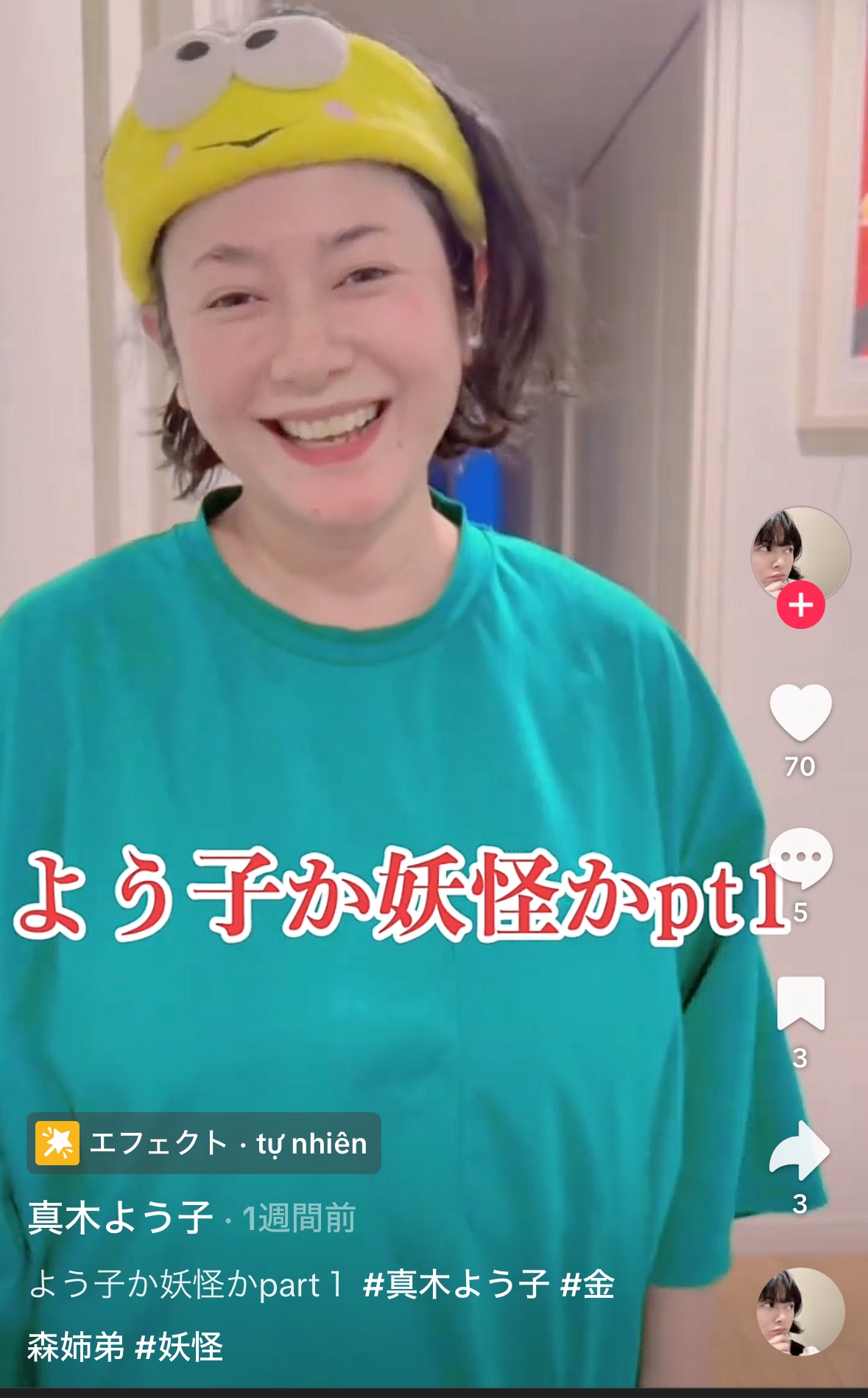Follow the creator with the plus button
This screenshot has width=868, height=1398.
point(801,605)
